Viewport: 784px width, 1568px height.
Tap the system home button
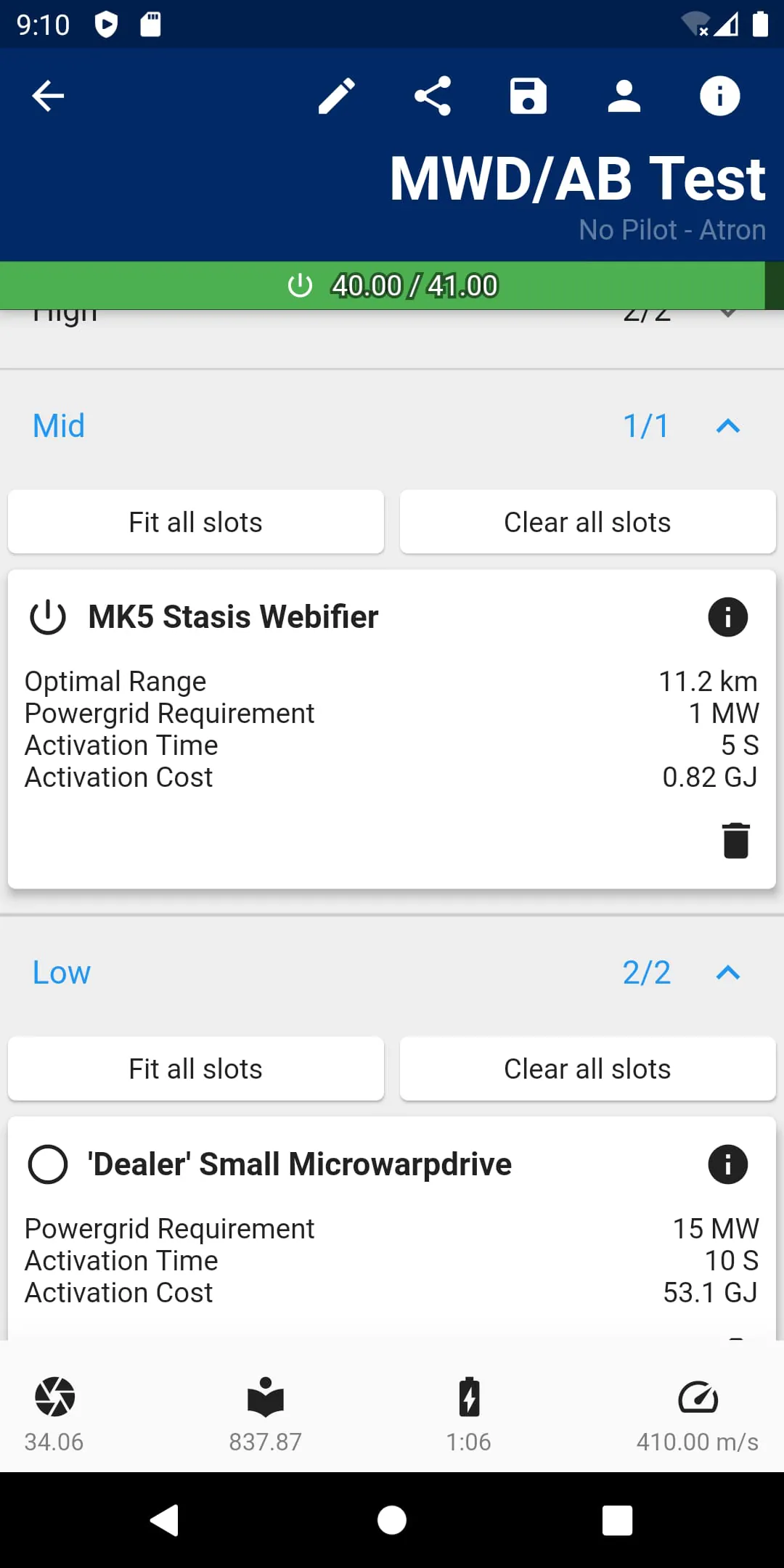point(392,1520)
